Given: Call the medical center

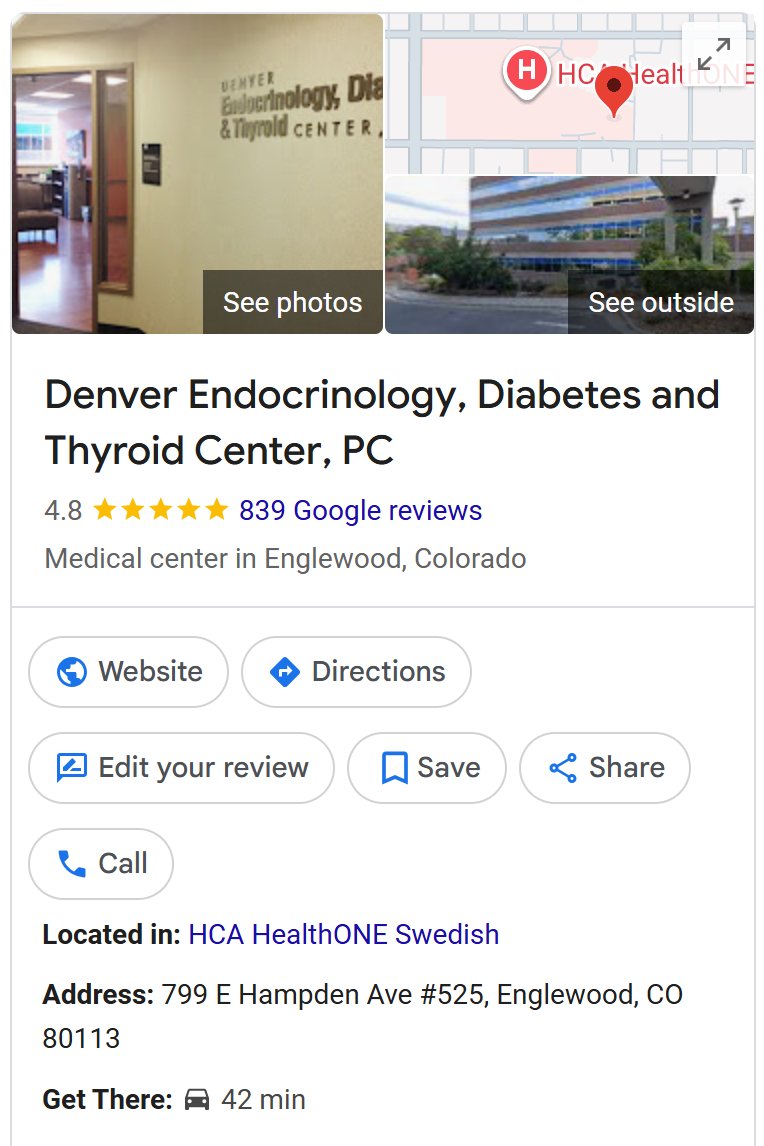Looking at the screenshot, I should click(x=101, y=863).
